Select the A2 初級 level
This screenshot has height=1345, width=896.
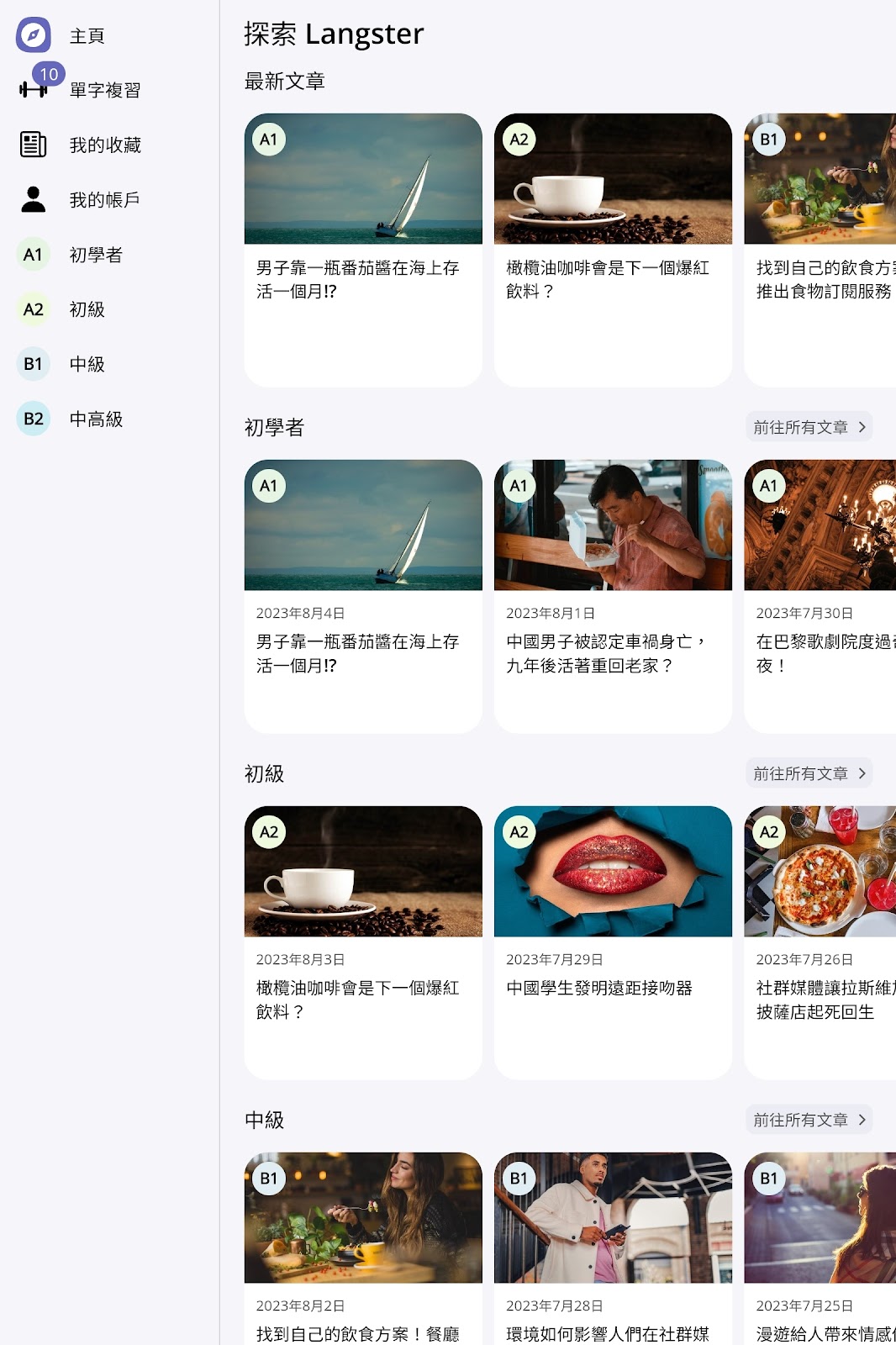[x=87, y=309]
